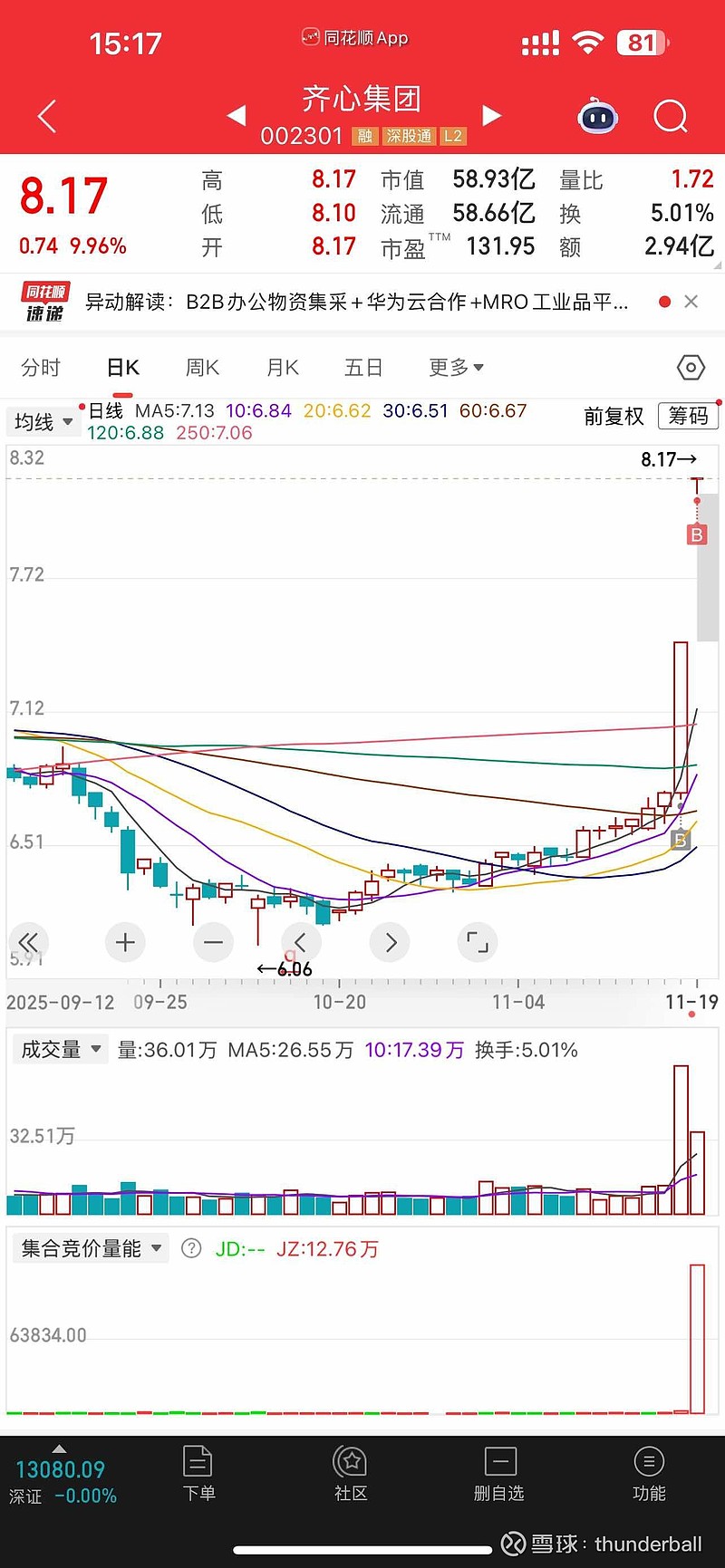Open 下单 to place an order
725x1568 pixels.
click(x=198, y=1474)
